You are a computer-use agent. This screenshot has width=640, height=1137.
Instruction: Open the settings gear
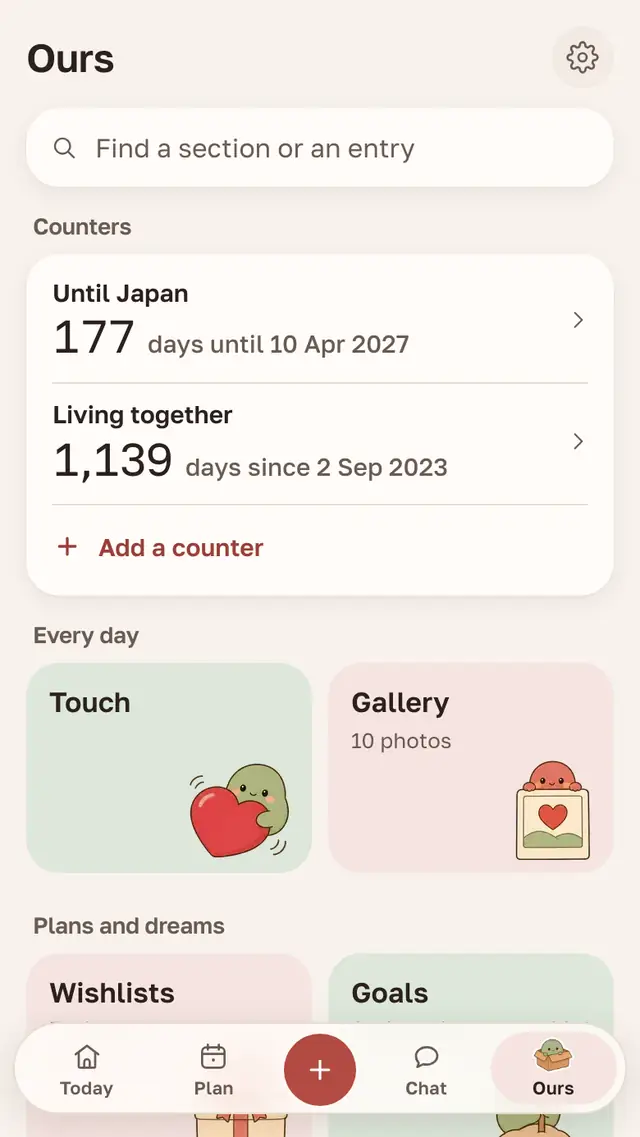pyautogui.click(x=583, y=57)
